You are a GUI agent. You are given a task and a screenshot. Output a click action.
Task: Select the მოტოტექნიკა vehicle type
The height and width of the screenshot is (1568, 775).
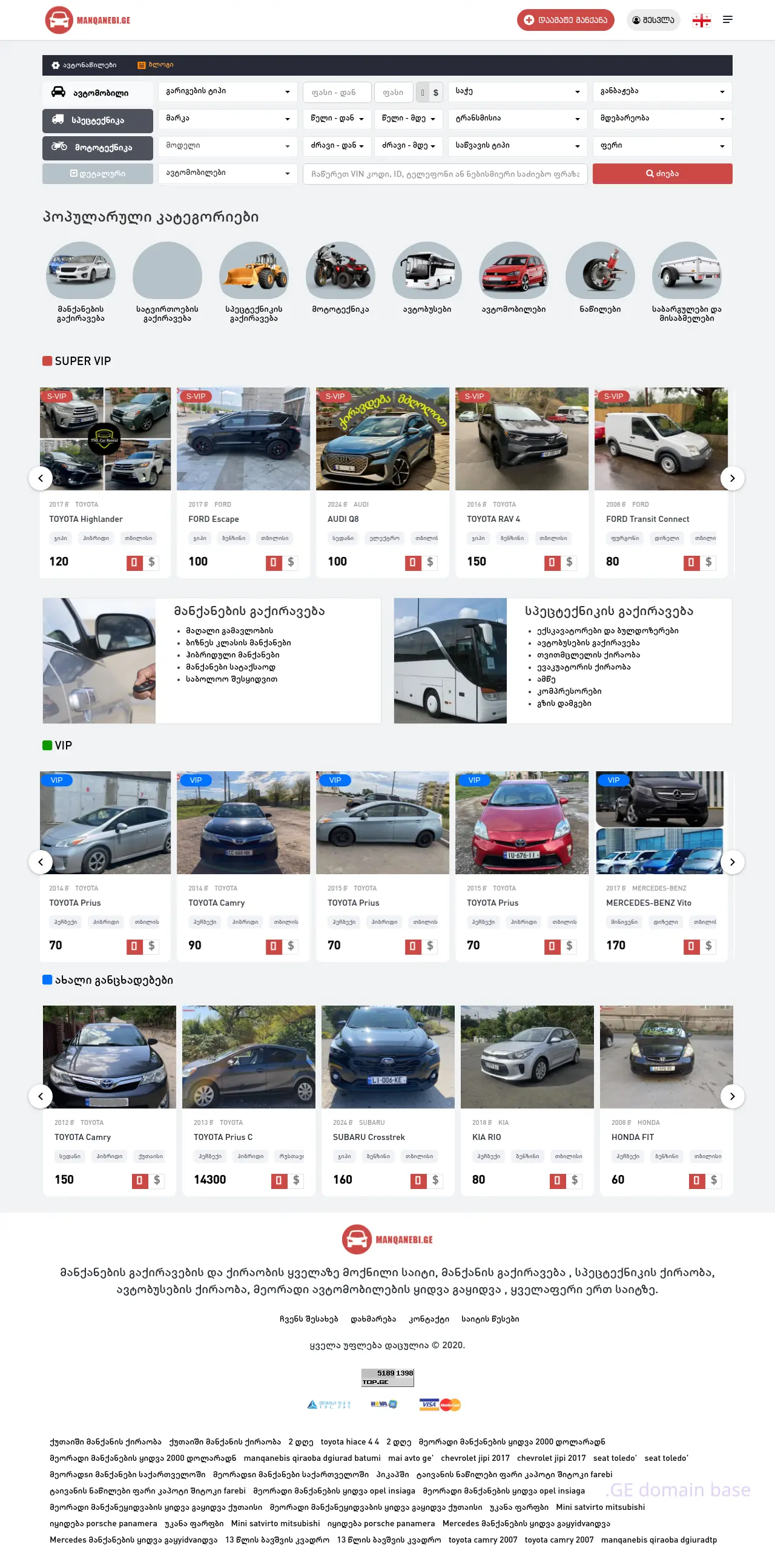click(x=97, y=147)
